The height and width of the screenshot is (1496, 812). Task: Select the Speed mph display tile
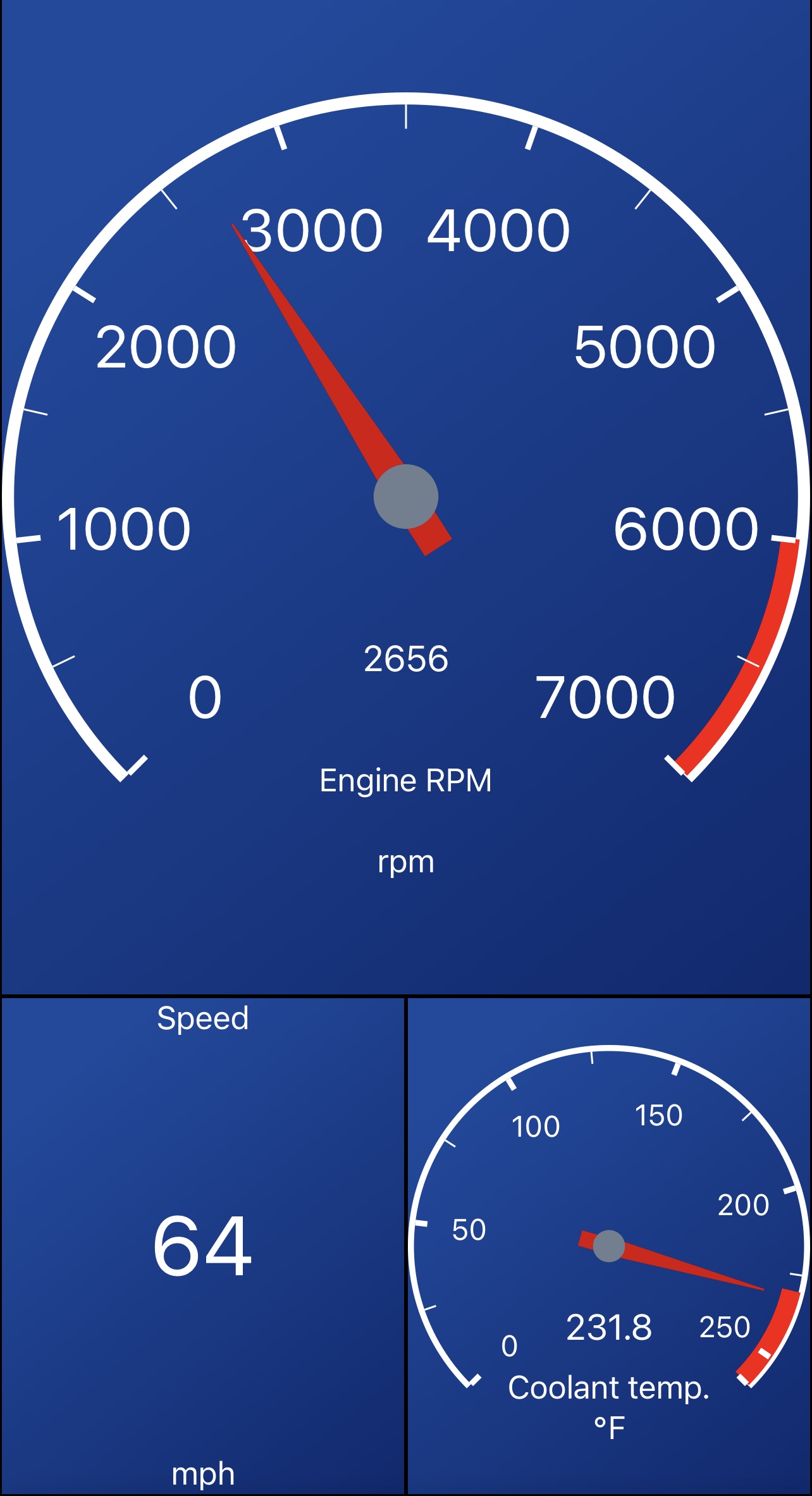[202, 1246]
